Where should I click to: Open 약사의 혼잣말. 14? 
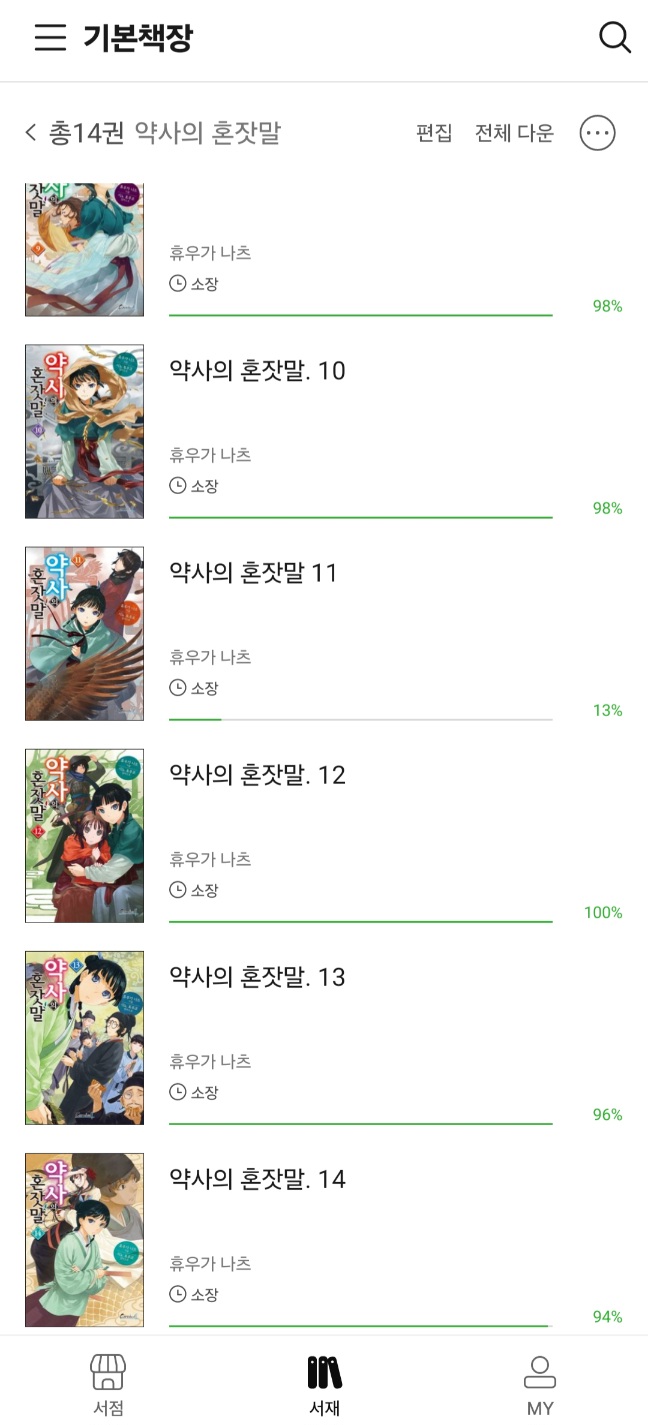[x=257, y=1180]
